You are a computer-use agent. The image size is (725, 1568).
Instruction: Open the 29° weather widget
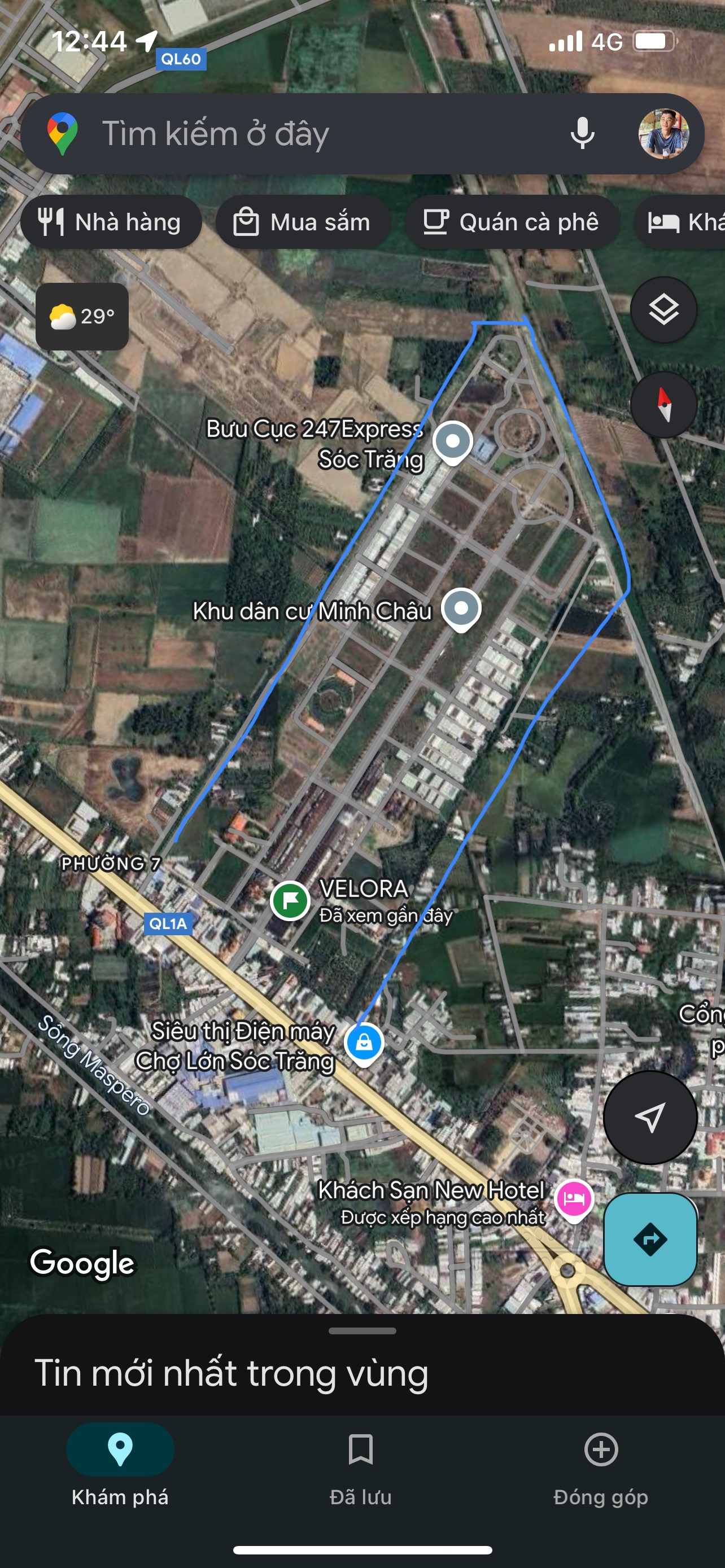click(82, 317)
